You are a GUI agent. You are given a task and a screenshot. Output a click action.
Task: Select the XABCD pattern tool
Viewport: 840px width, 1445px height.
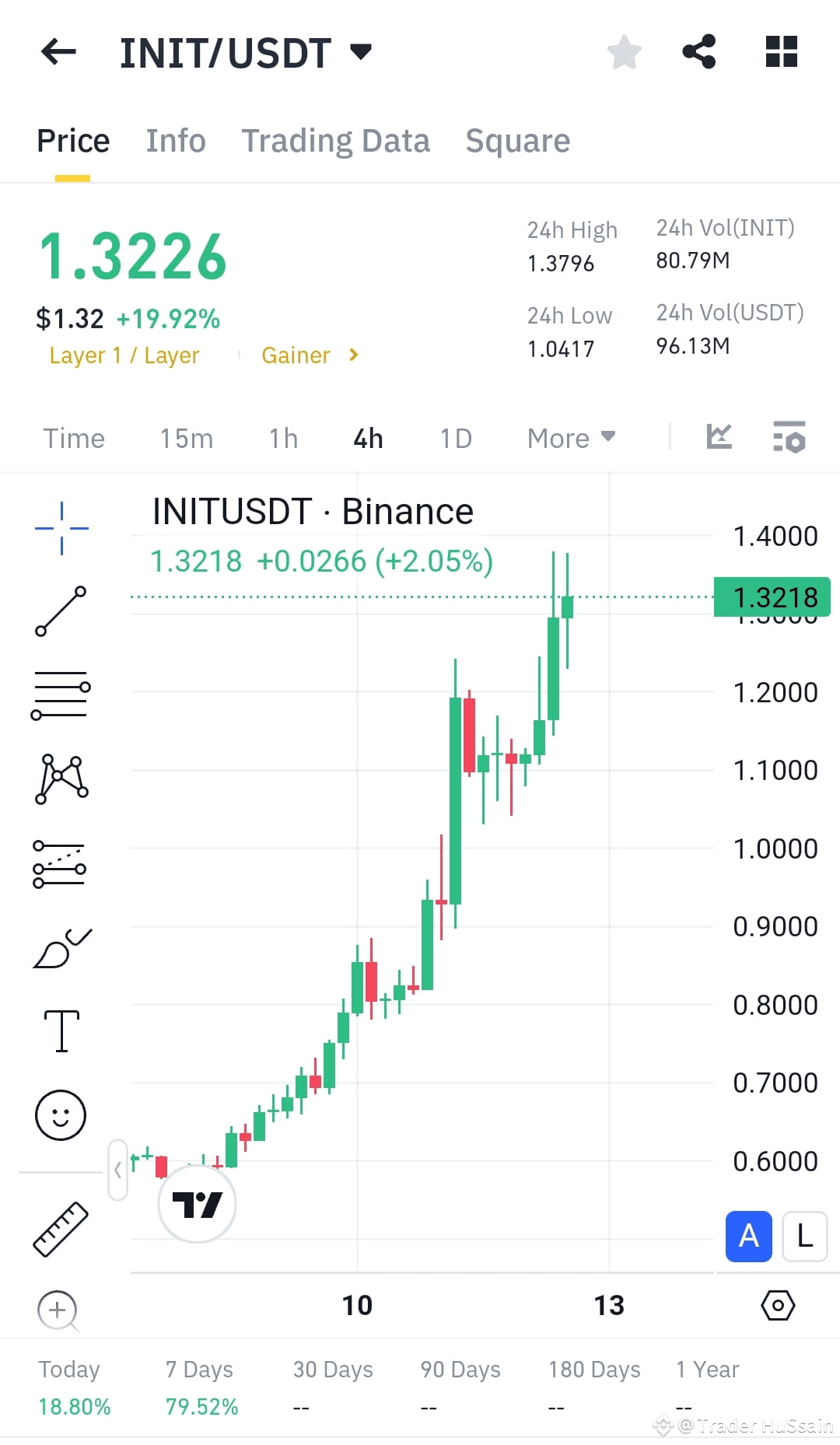(60, 780)
